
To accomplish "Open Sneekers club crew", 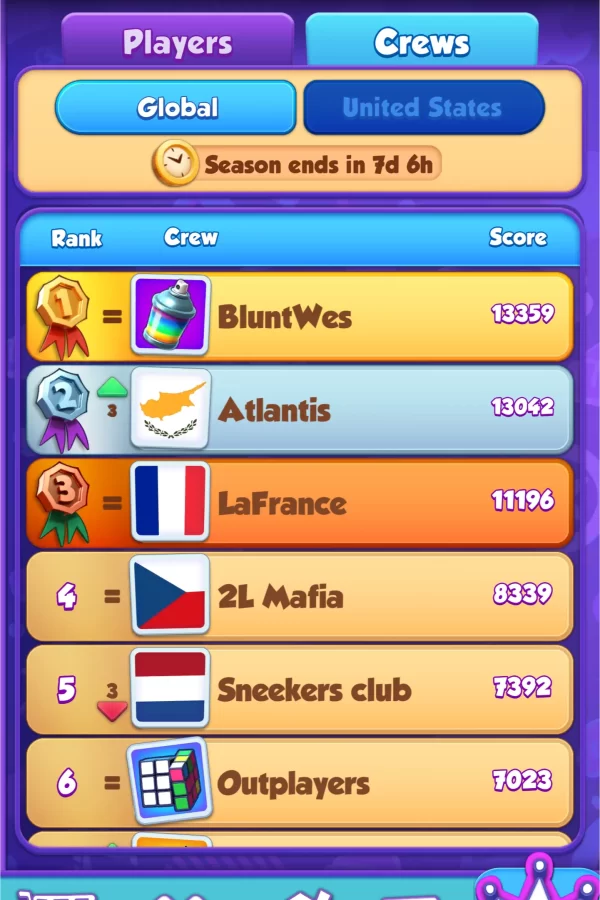I will pos(300,689).
